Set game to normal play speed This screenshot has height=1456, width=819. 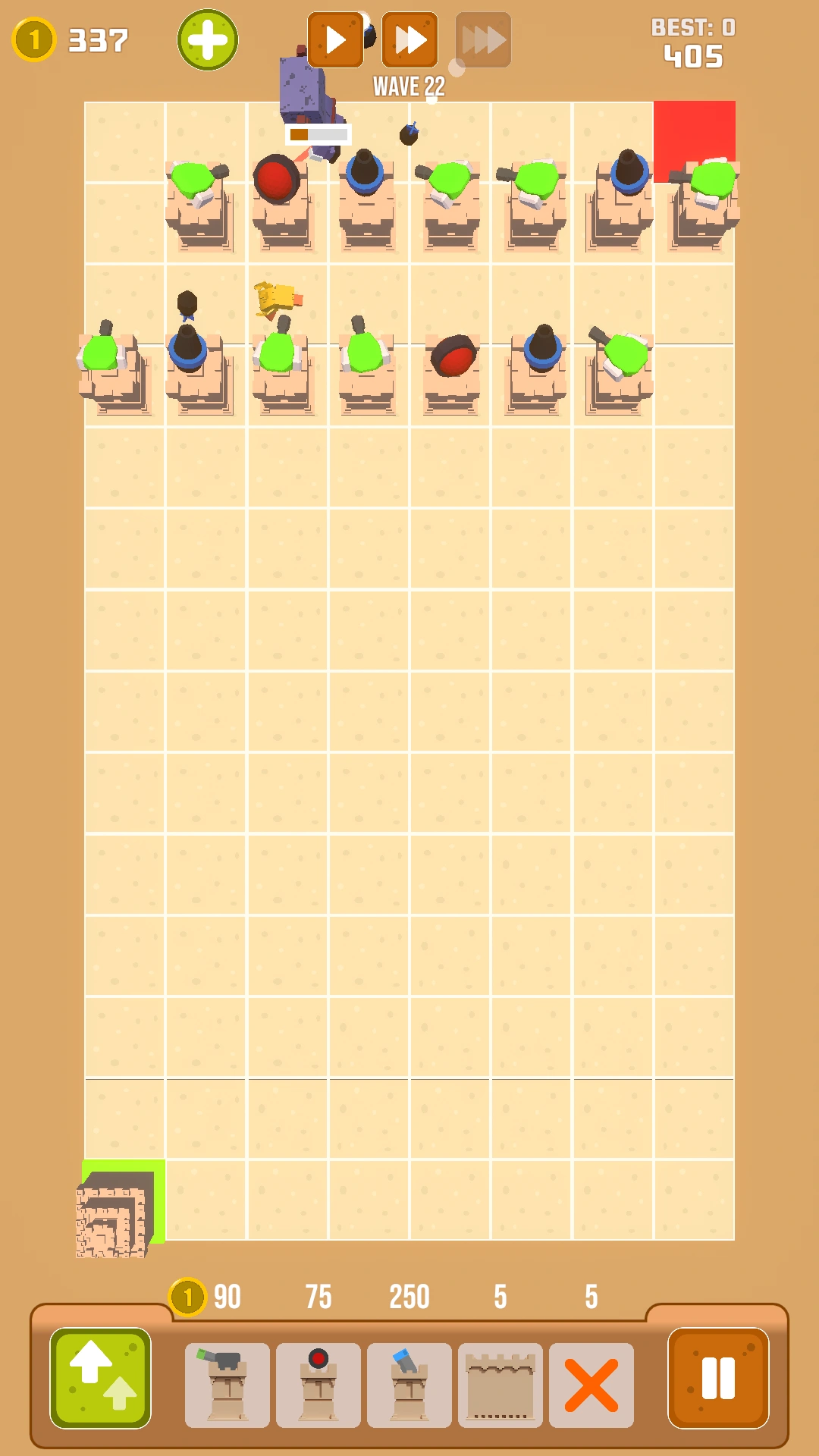point(335,40)
